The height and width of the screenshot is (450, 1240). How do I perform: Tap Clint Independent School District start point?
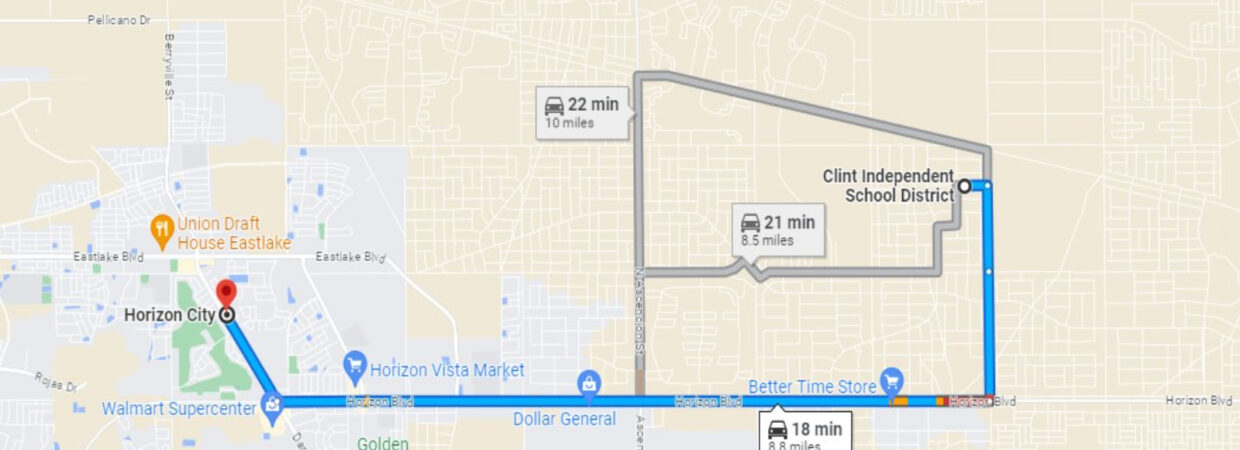click(x=964, y=185)
